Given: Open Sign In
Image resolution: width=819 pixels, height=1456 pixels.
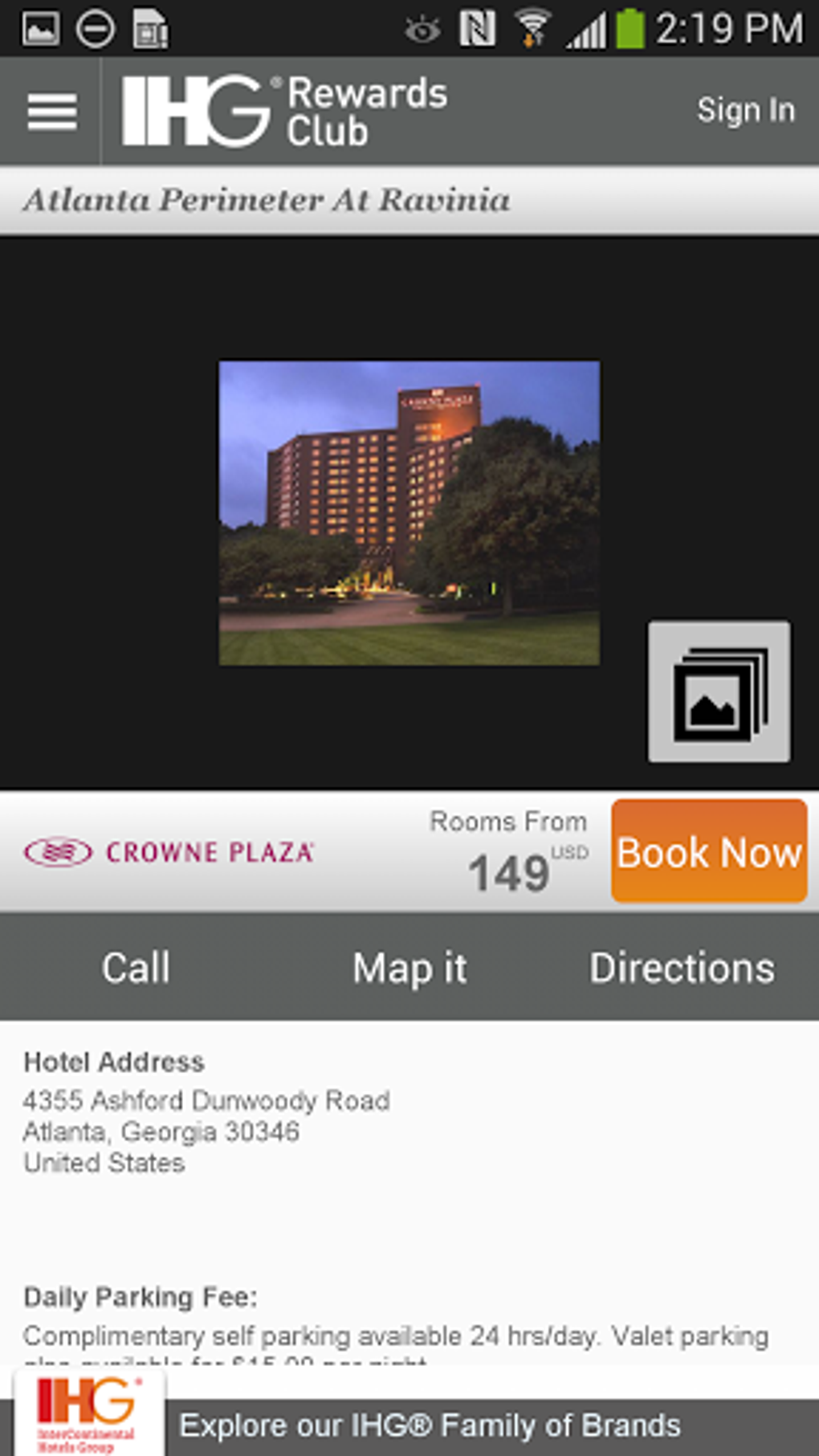Looking at the screenshot, I should [746, 111].
